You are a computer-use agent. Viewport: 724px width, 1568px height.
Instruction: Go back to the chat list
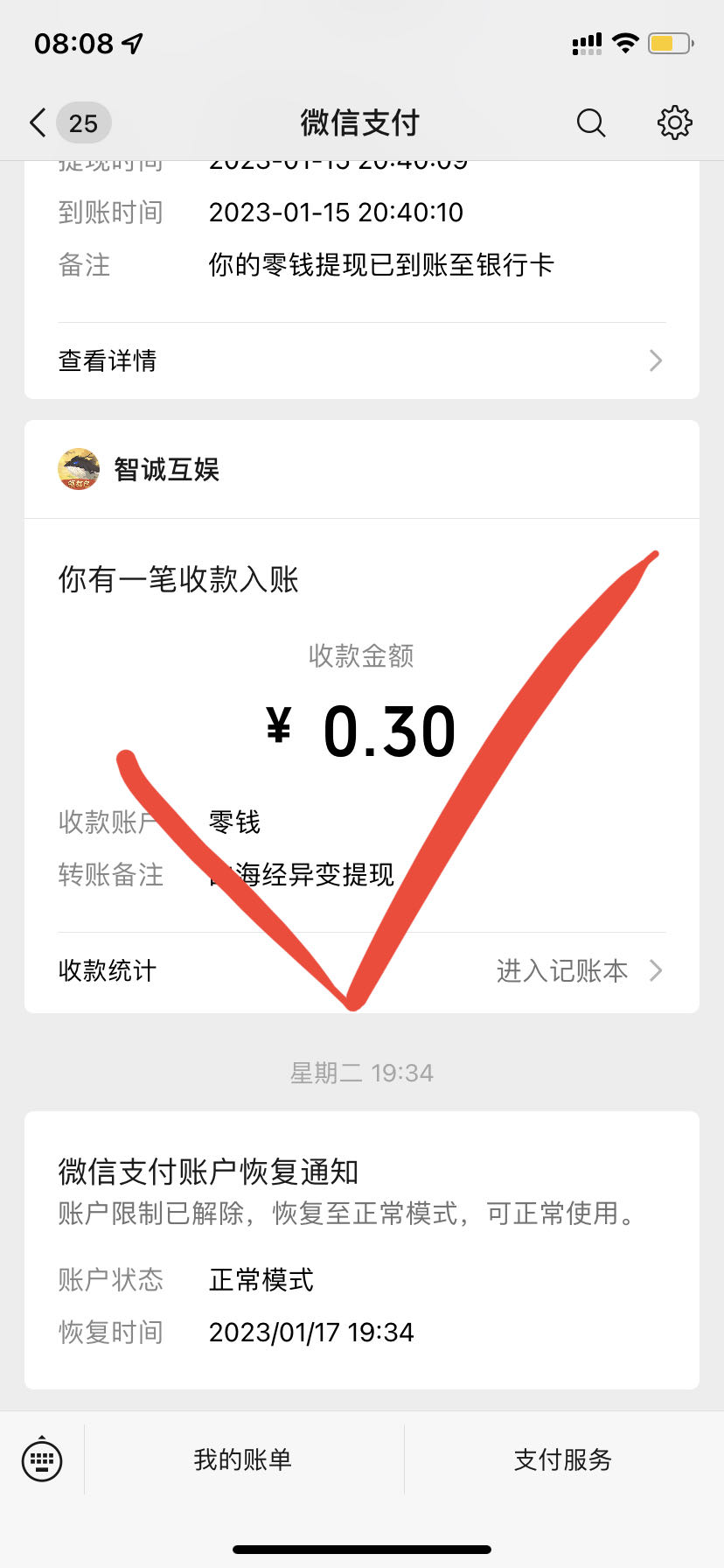pyautogui.click(x=38, y=123)
